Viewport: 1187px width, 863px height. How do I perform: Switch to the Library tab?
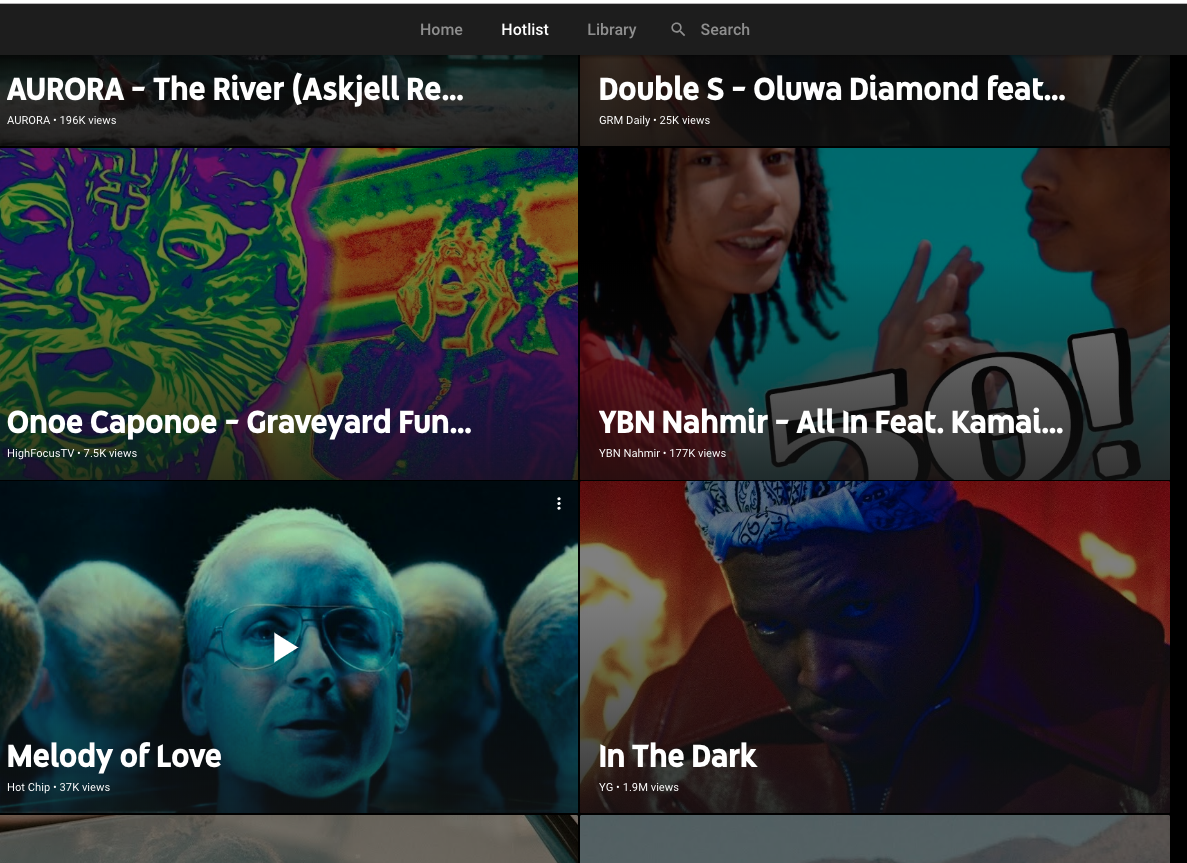click(611, 30)
